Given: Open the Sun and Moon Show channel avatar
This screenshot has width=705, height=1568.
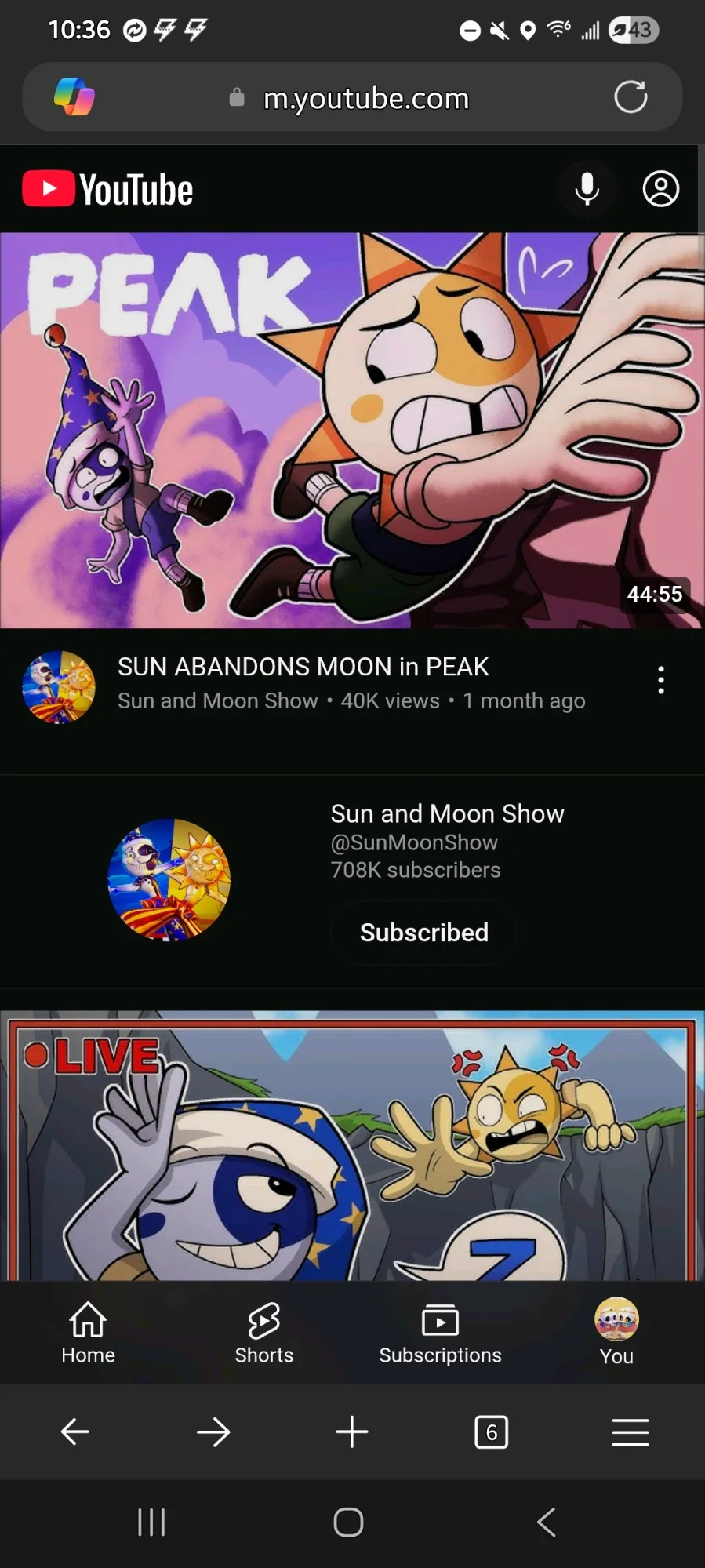Looking at the screenshot, I should (169, 879).
